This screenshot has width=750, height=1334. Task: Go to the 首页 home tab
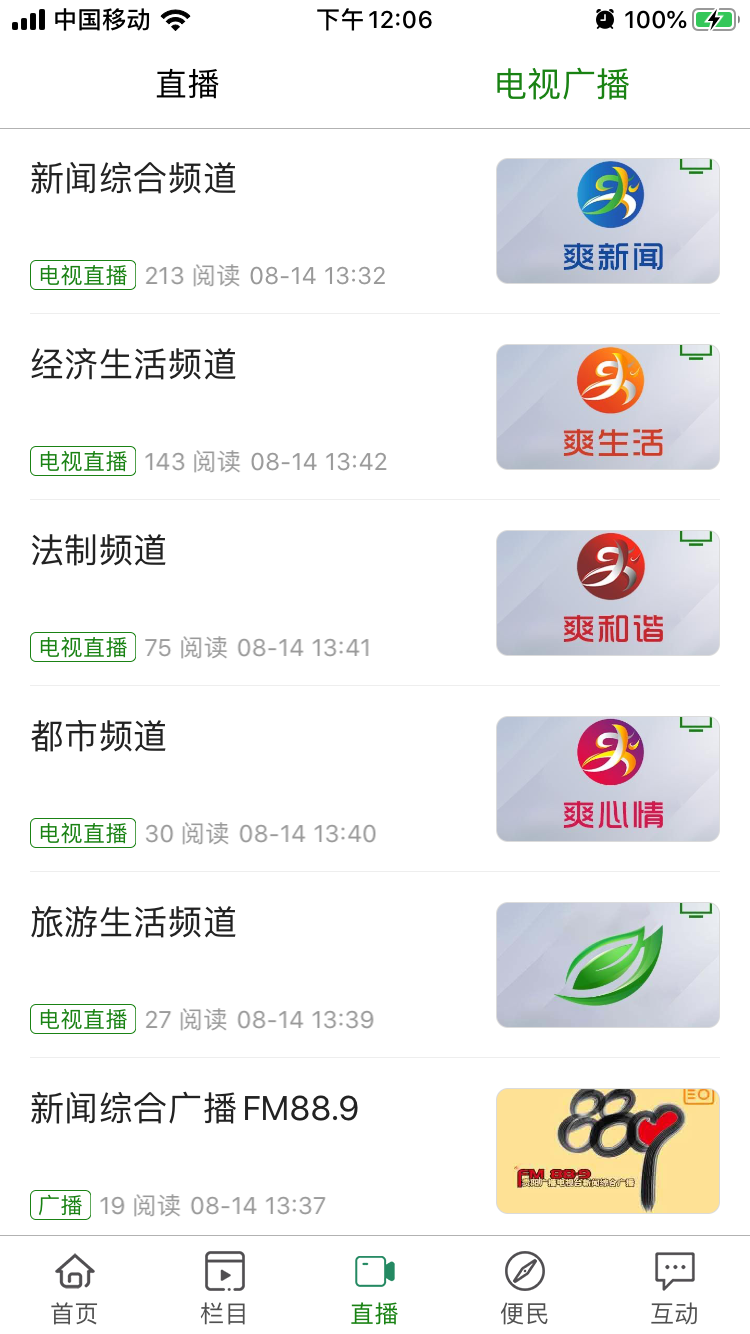point(75,1287)
